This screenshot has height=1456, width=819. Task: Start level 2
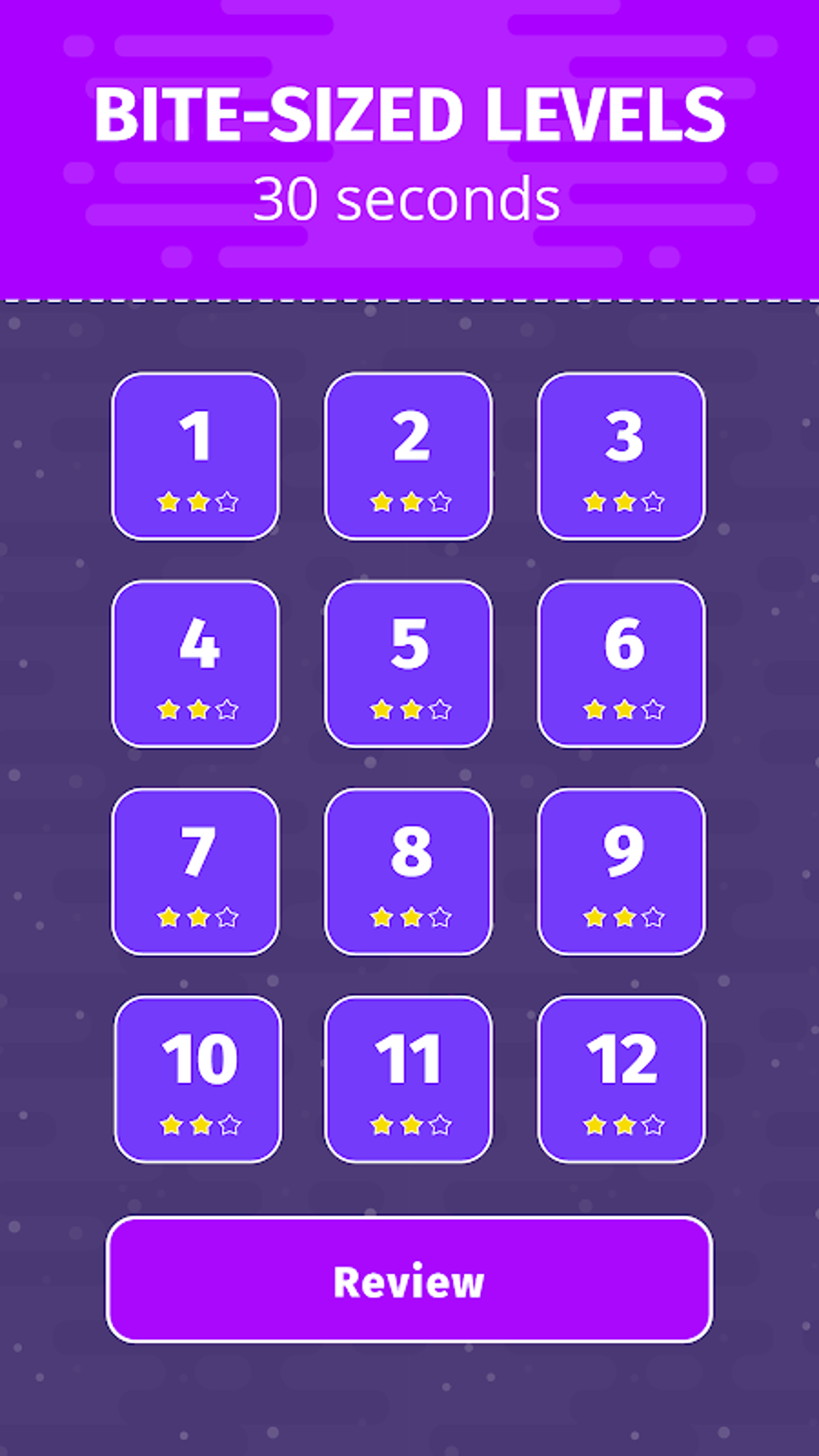pos(409,456)
